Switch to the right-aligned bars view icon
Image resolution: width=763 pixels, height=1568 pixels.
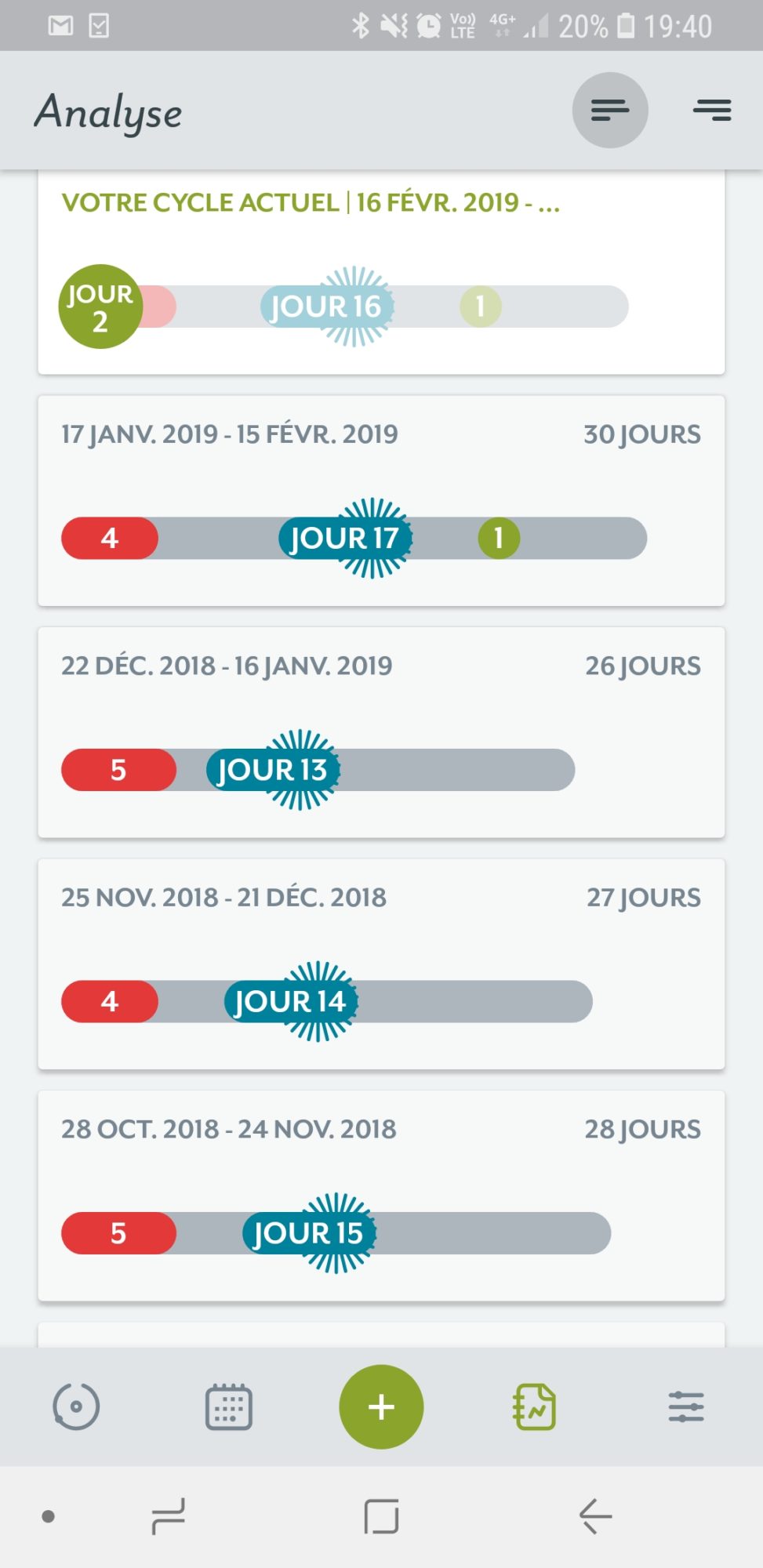(x=712, y=111)
